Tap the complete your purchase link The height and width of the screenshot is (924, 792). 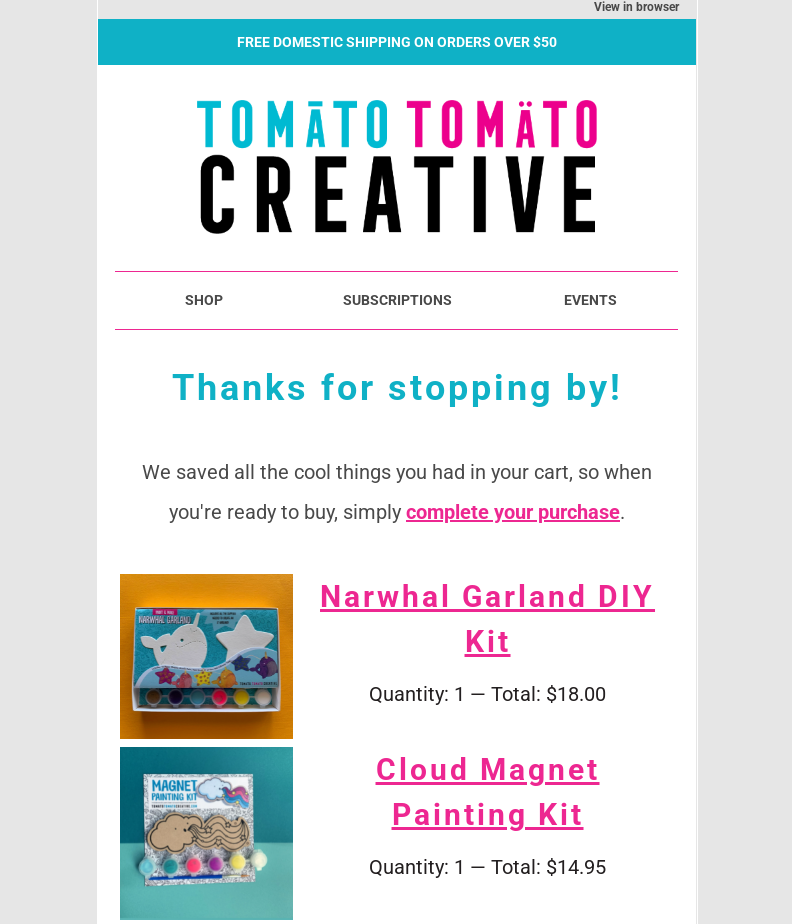(x=512, y=512)
